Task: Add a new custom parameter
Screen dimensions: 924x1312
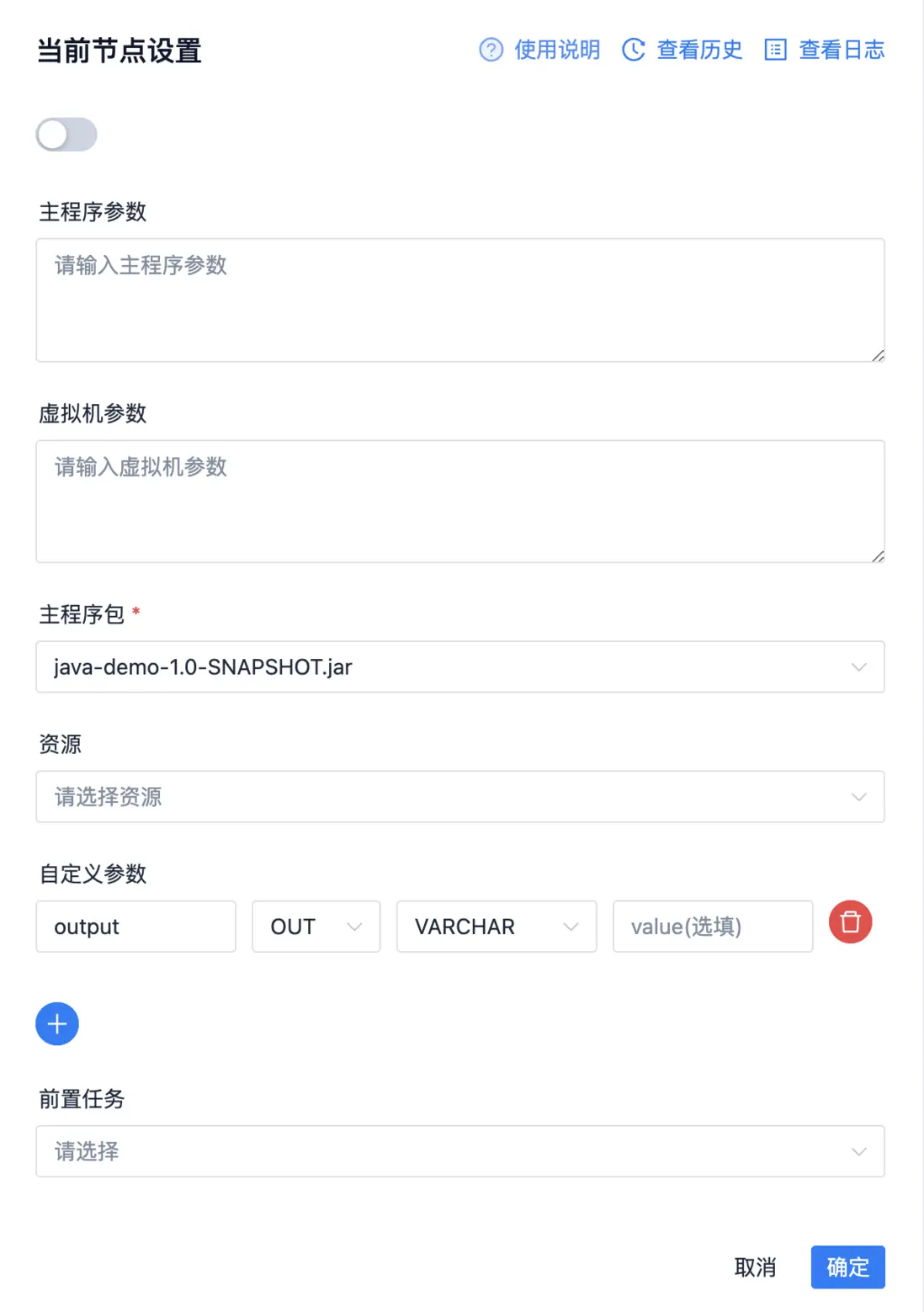Action: pos(57,1024)
